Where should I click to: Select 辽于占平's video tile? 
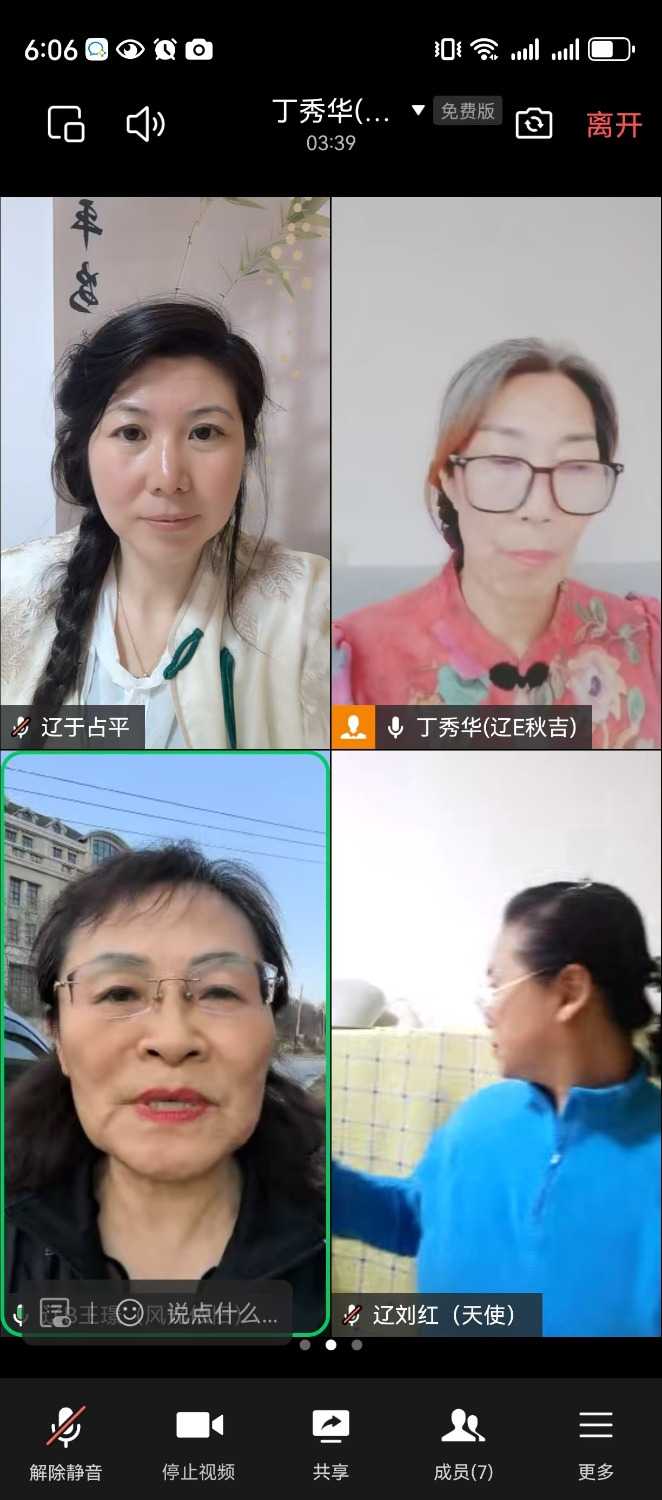(x=165, y=470)
